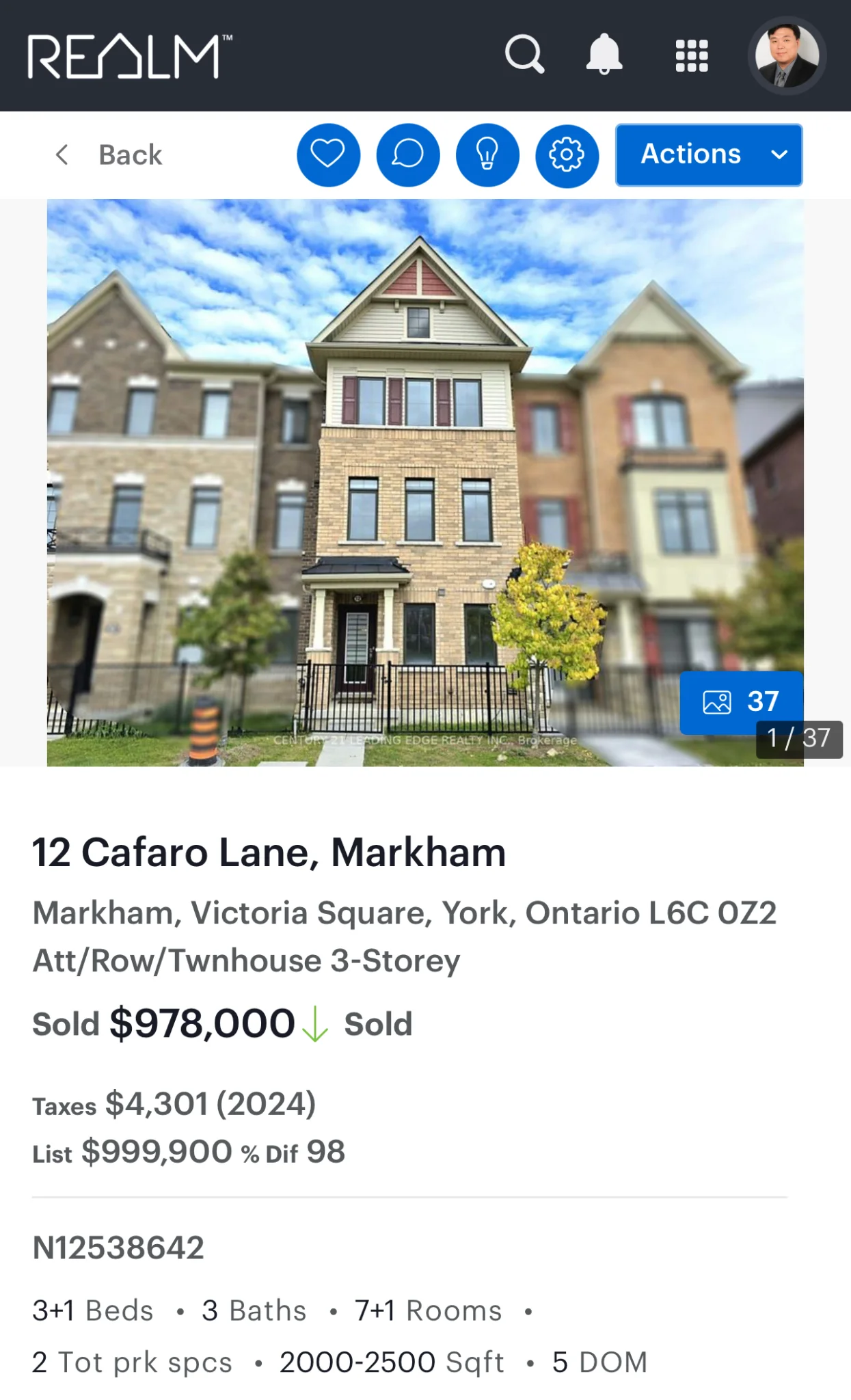Expand the Actions dropdown
This screenshot has height=1400, width=851.
pos(709,155)
